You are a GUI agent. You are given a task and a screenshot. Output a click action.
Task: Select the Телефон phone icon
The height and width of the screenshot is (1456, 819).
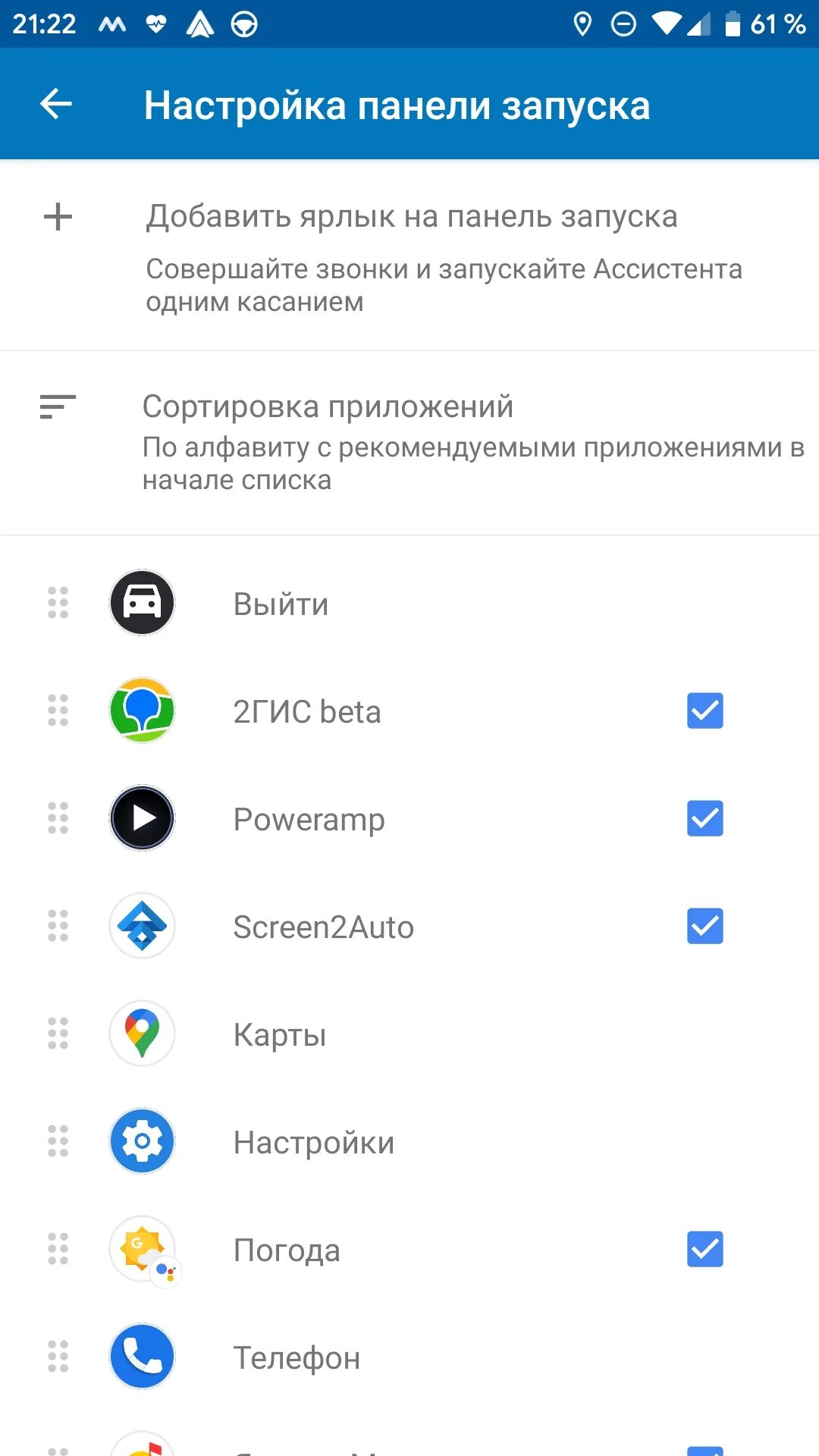tap(141, 1357)
